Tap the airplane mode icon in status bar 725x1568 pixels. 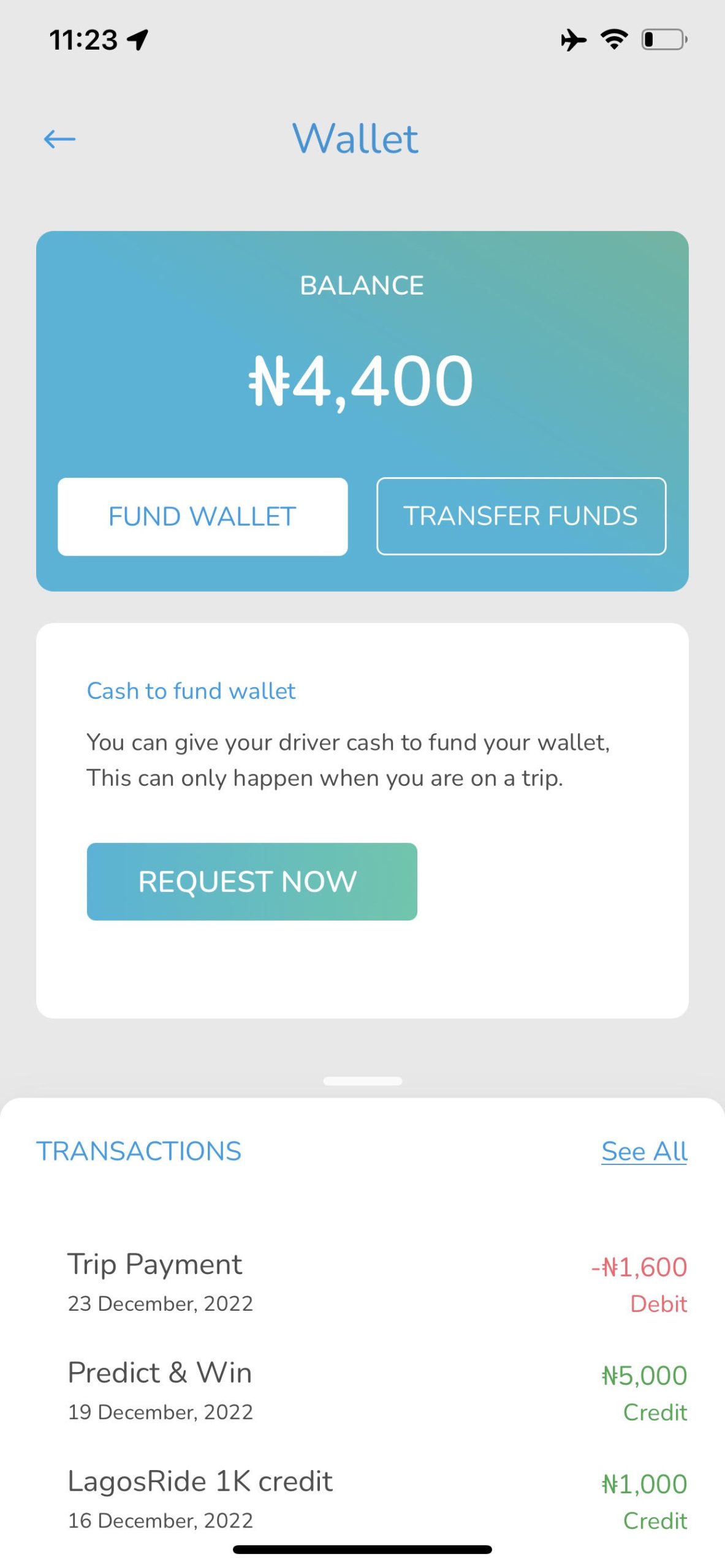pos(573,39)
